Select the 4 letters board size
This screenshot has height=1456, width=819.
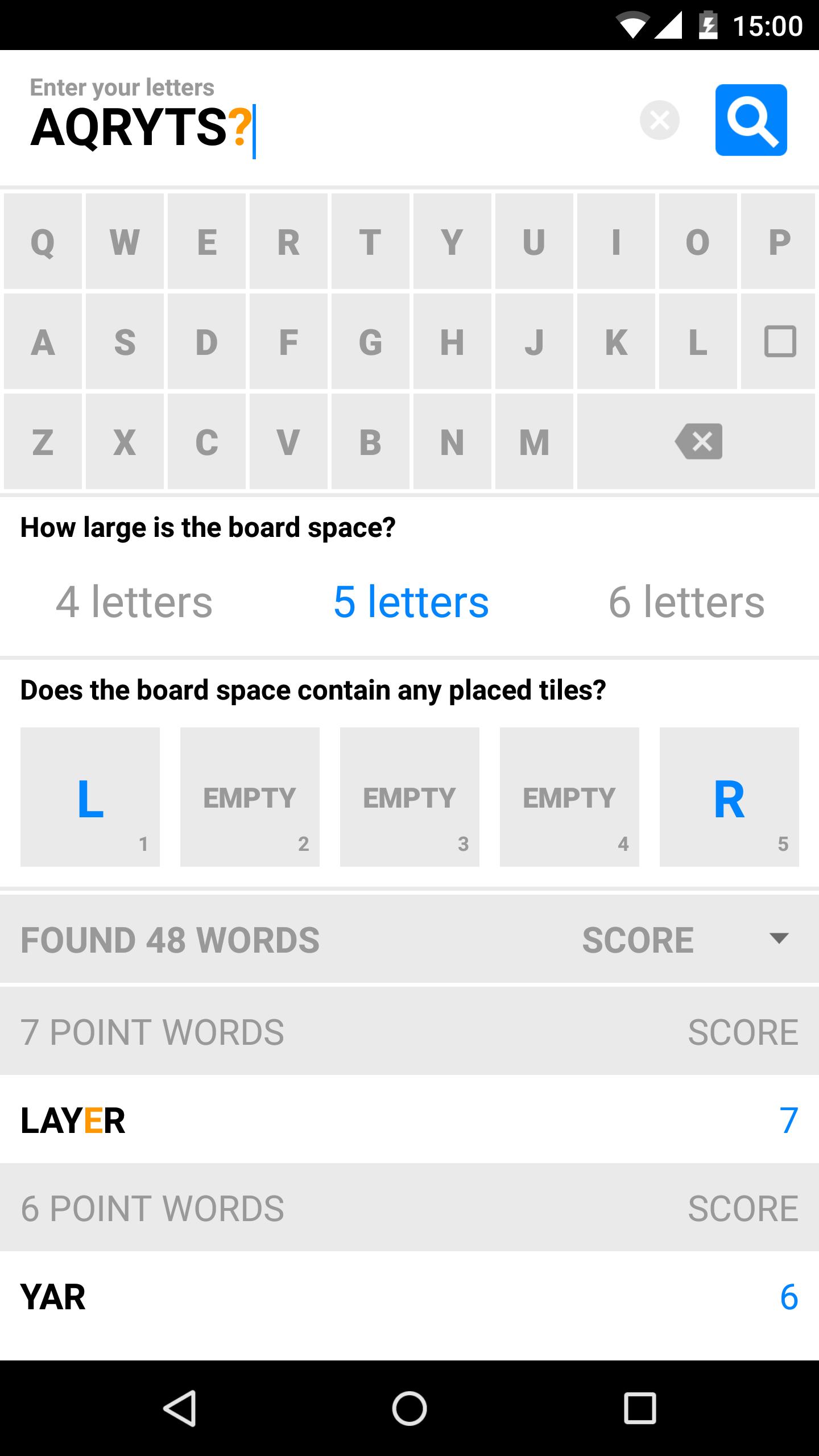click(134, 602)
